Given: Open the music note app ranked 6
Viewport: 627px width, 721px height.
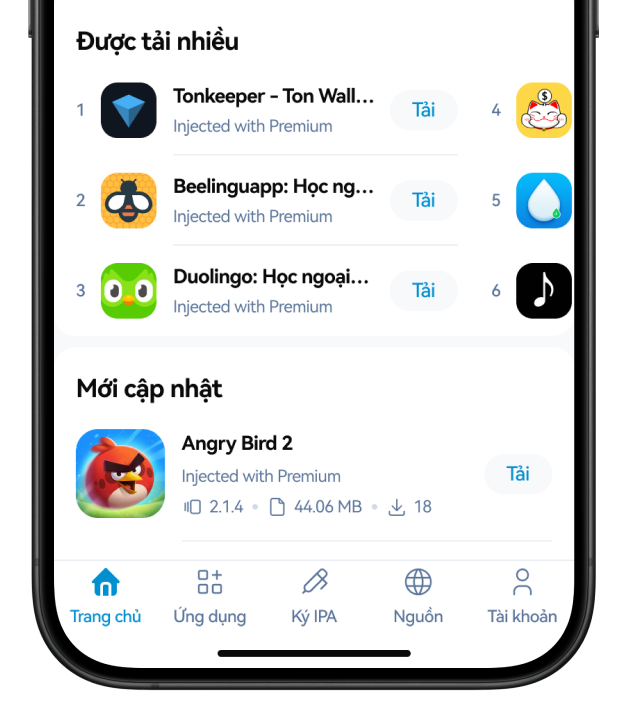Looking at the screenshot, I should click(544, 290).
